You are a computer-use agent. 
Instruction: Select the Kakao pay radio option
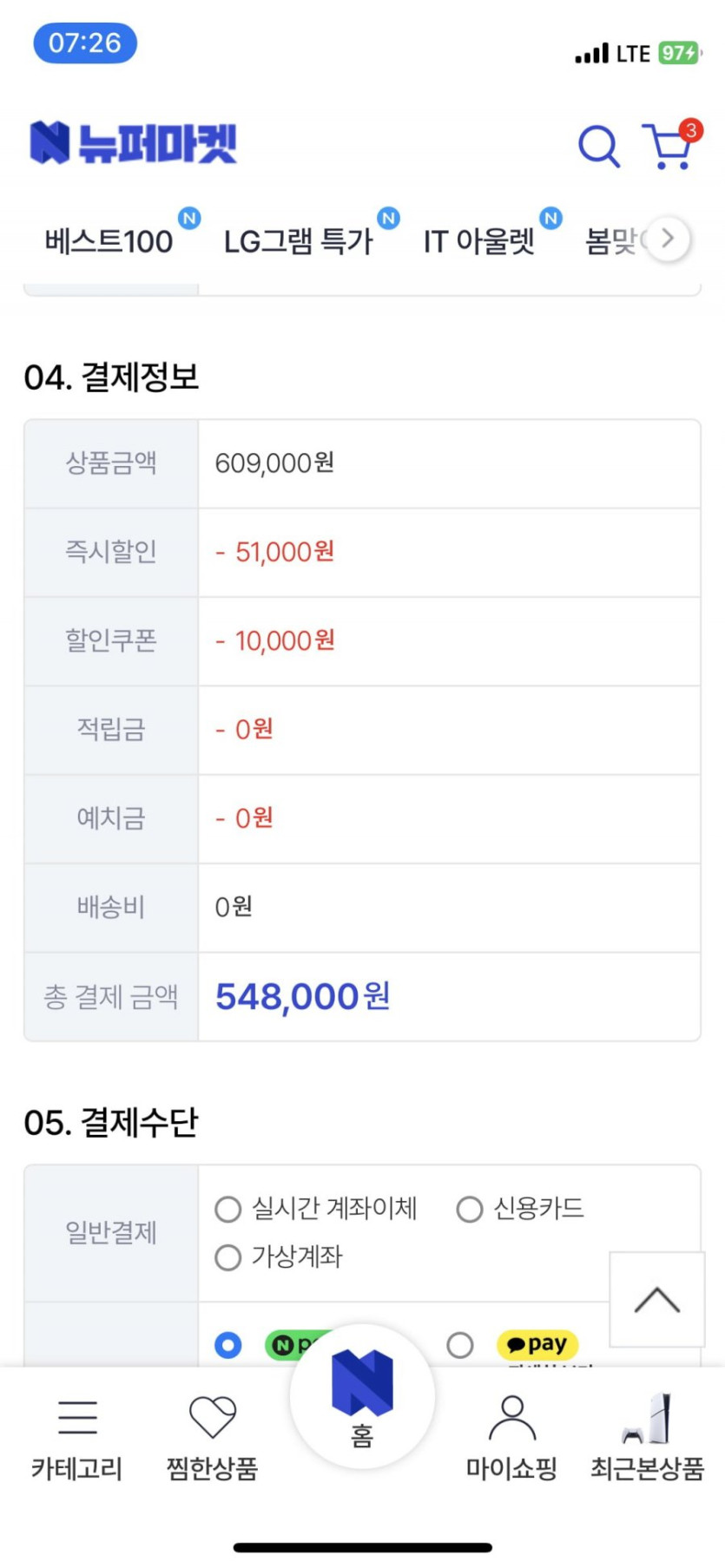[x=460, y=1345]
